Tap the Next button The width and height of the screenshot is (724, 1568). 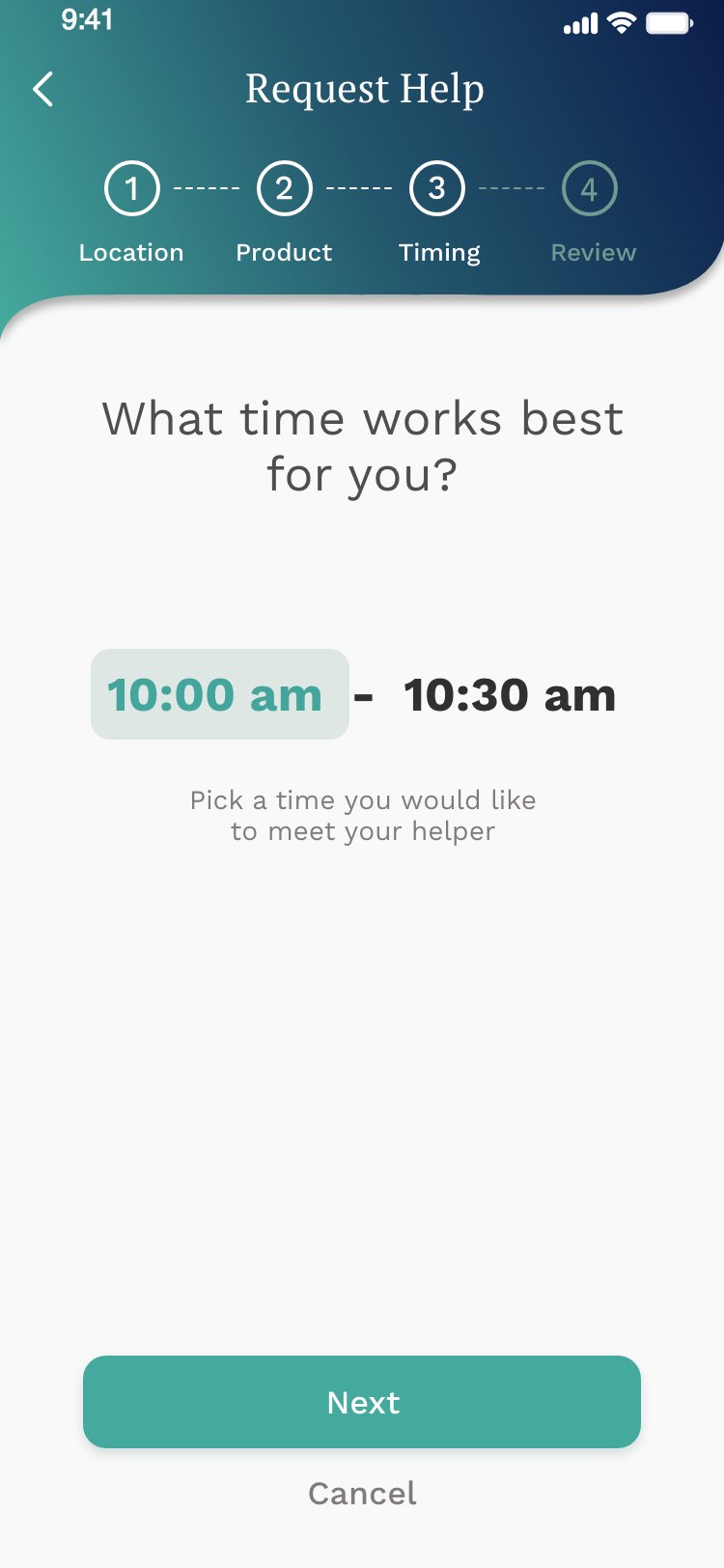362,1402
